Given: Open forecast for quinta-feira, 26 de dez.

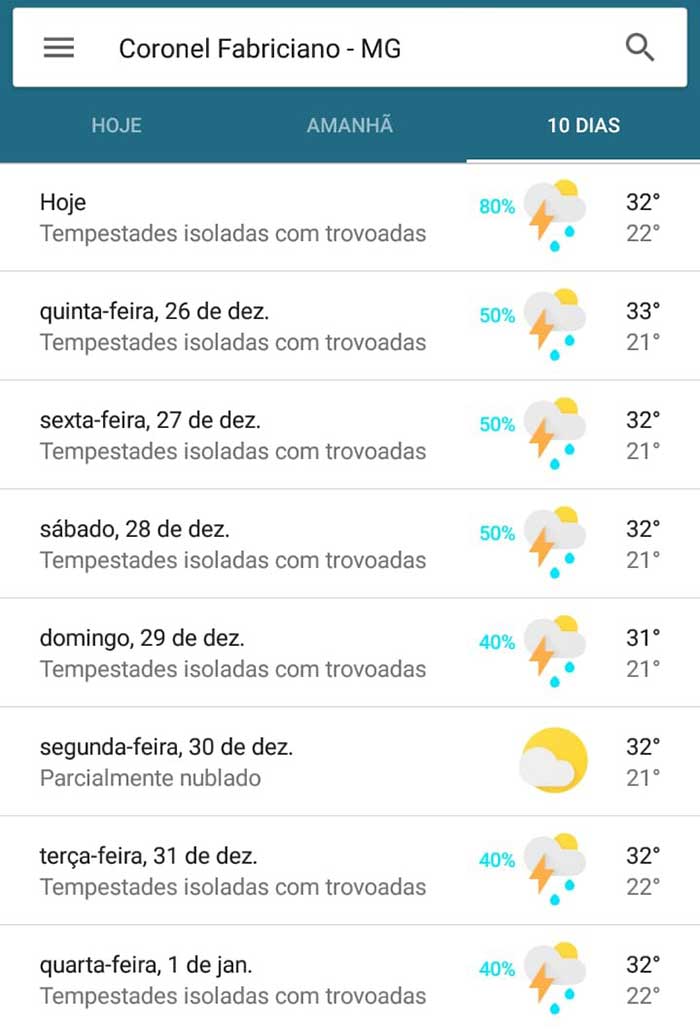Looking at the screenshot, I should pos(350,326).
